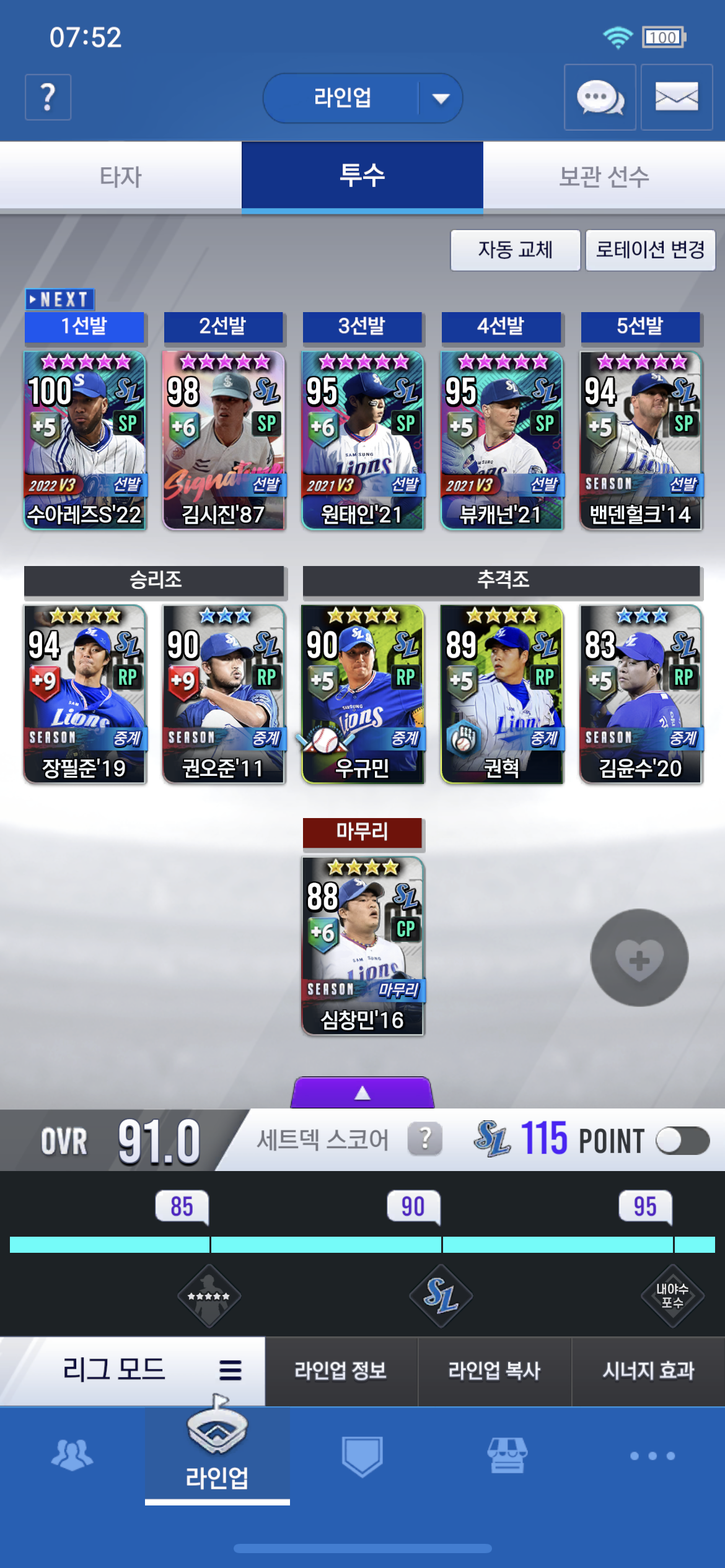Open the 수아레즈S'22 pitcher card
This screenshot has width=725, height=1568.
point(85,440)
